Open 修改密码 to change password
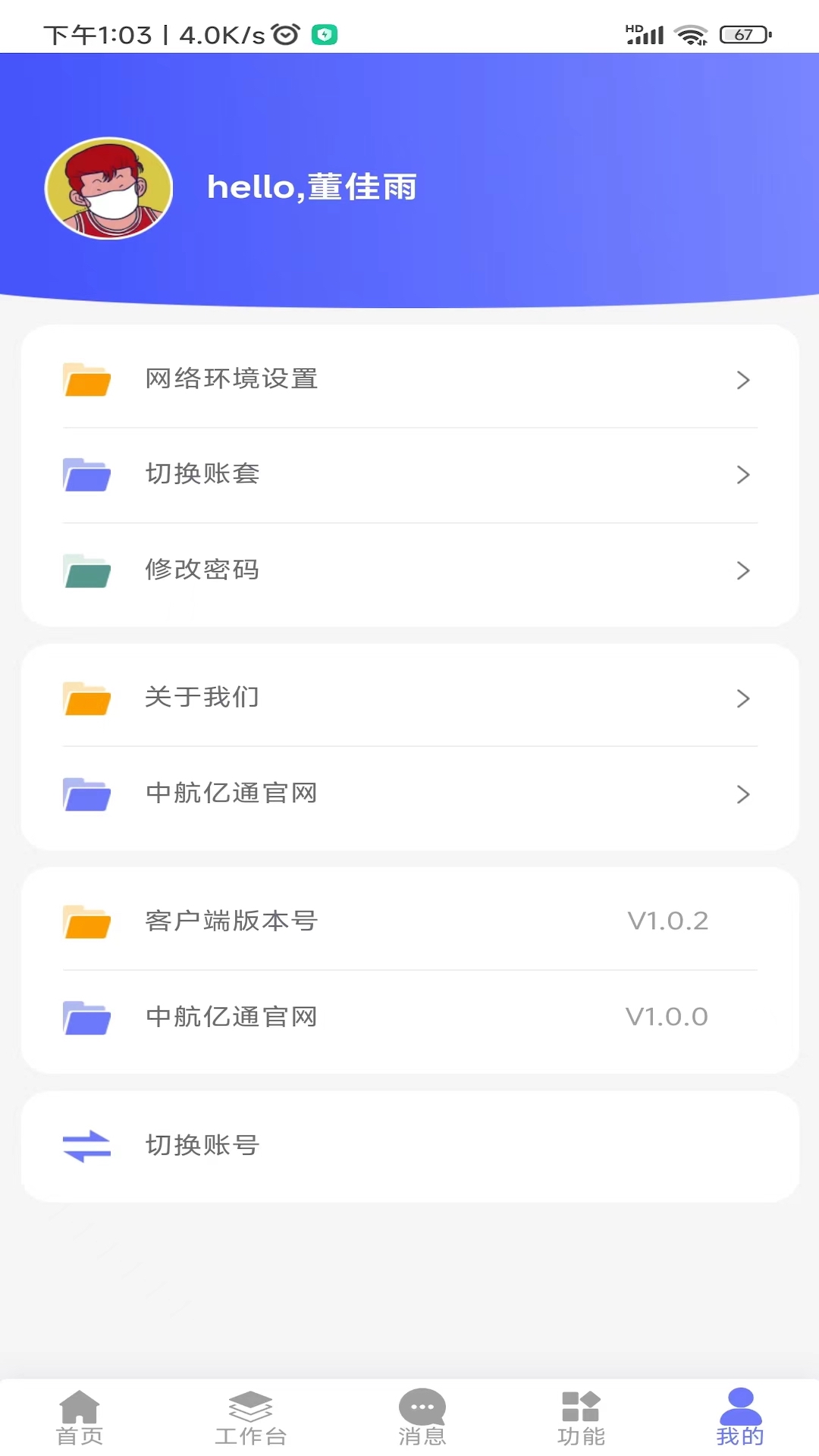819x1456 pixels. click(410, 570)
